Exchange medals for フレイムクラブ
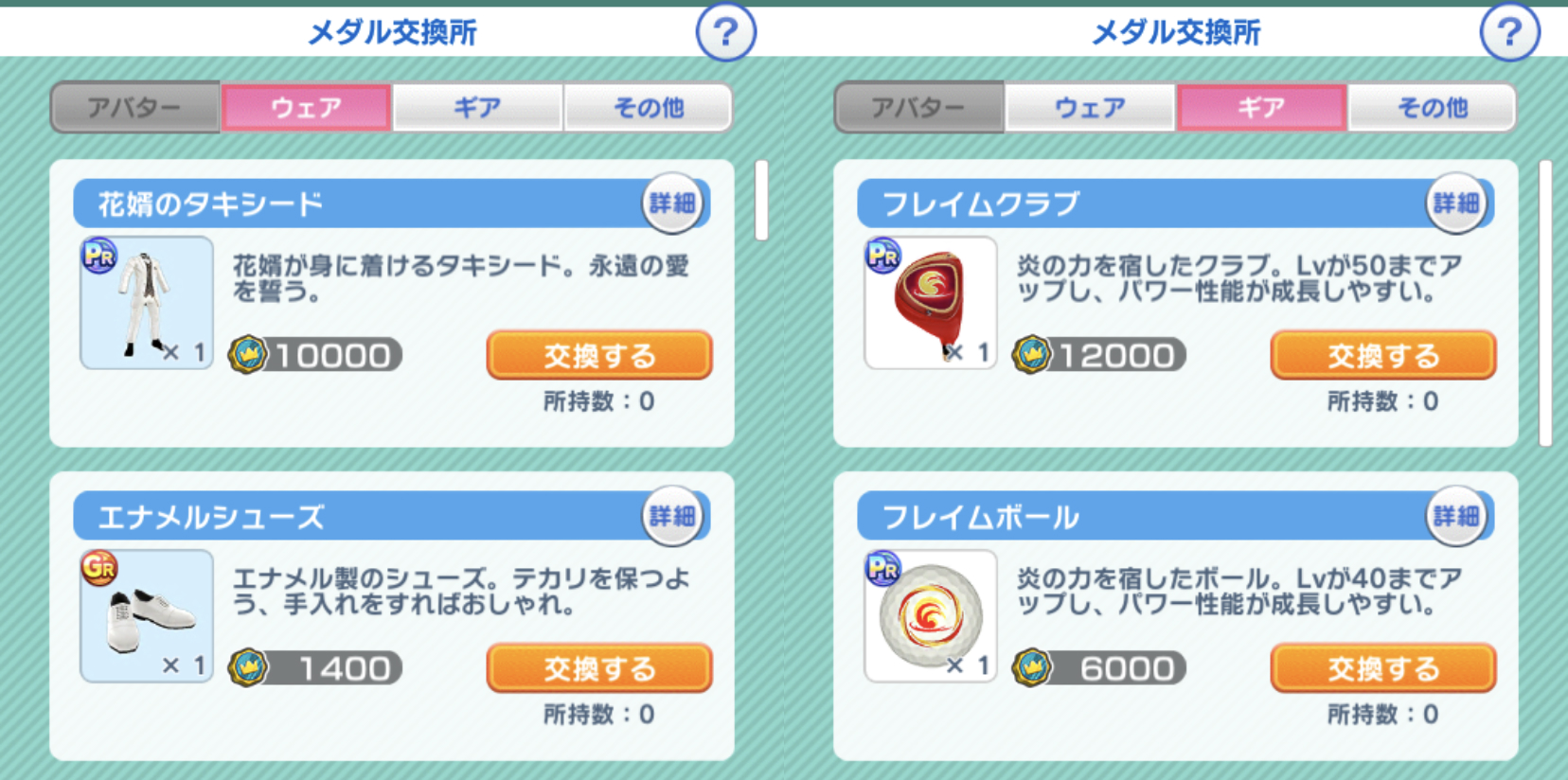The width and height of the screenshot is (1568, 780). tap(1382, 356)
